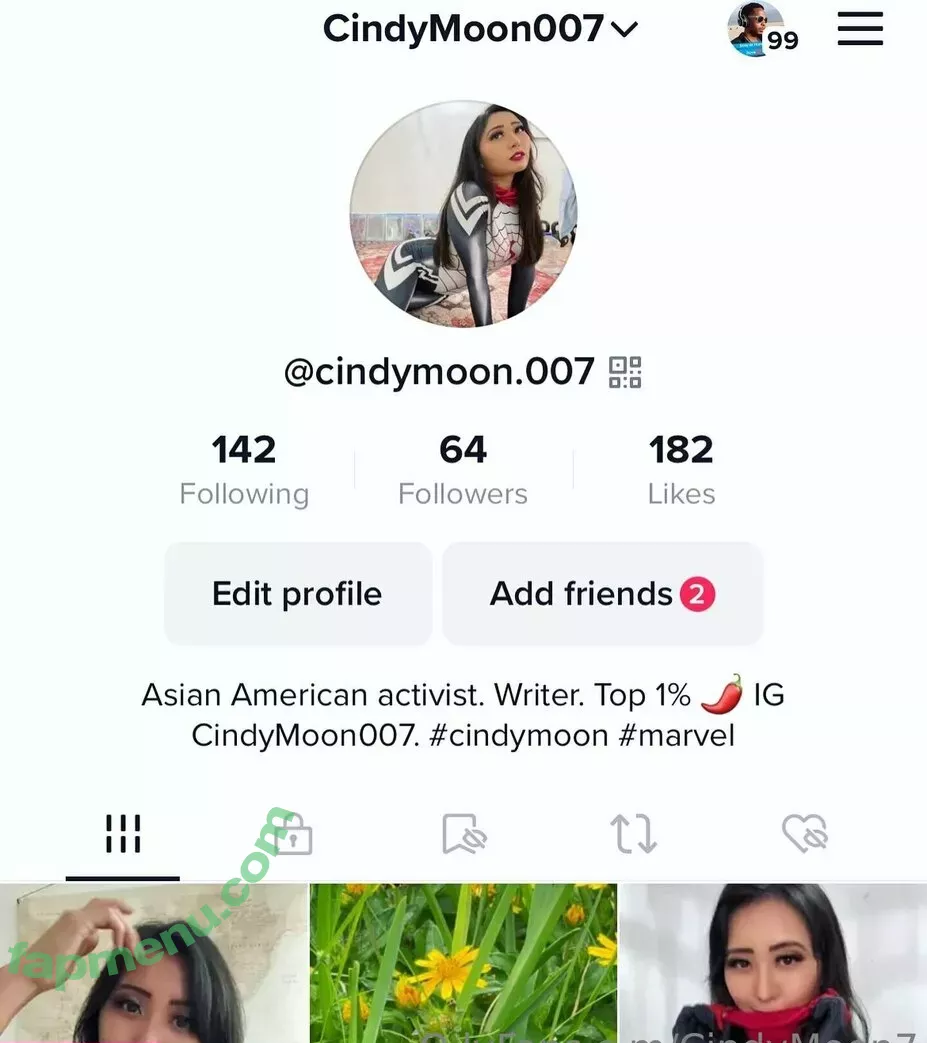The height and width of the screenshot is (1043, 927).
Task: Tap the Edit profile button
Action: [297, 594]
